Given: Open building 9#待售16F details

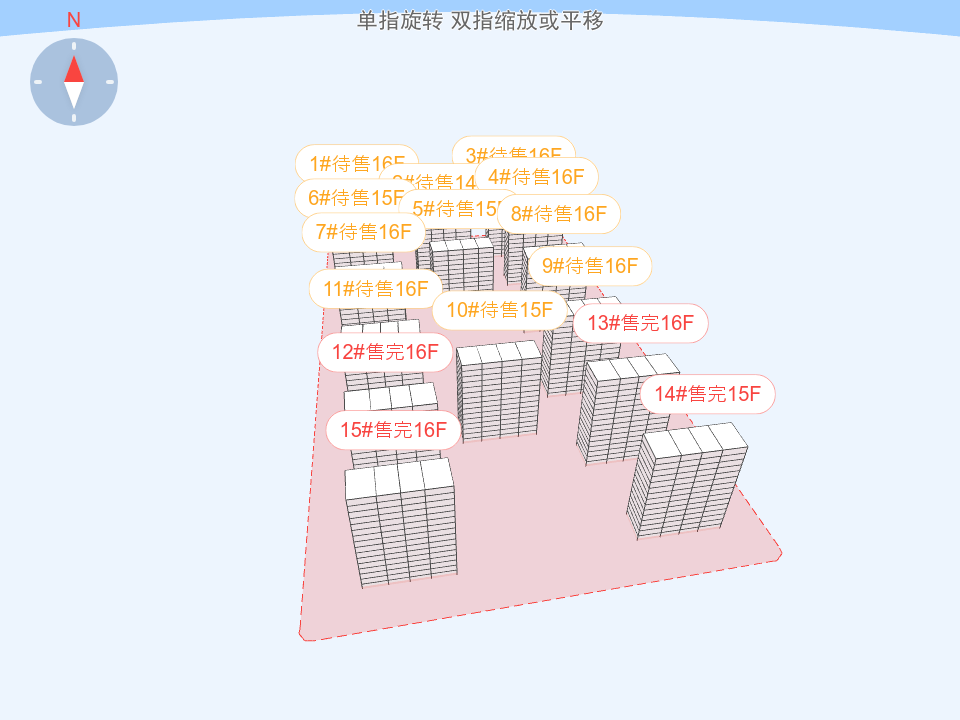Looking at the screenshot, I should click(590, 266).
